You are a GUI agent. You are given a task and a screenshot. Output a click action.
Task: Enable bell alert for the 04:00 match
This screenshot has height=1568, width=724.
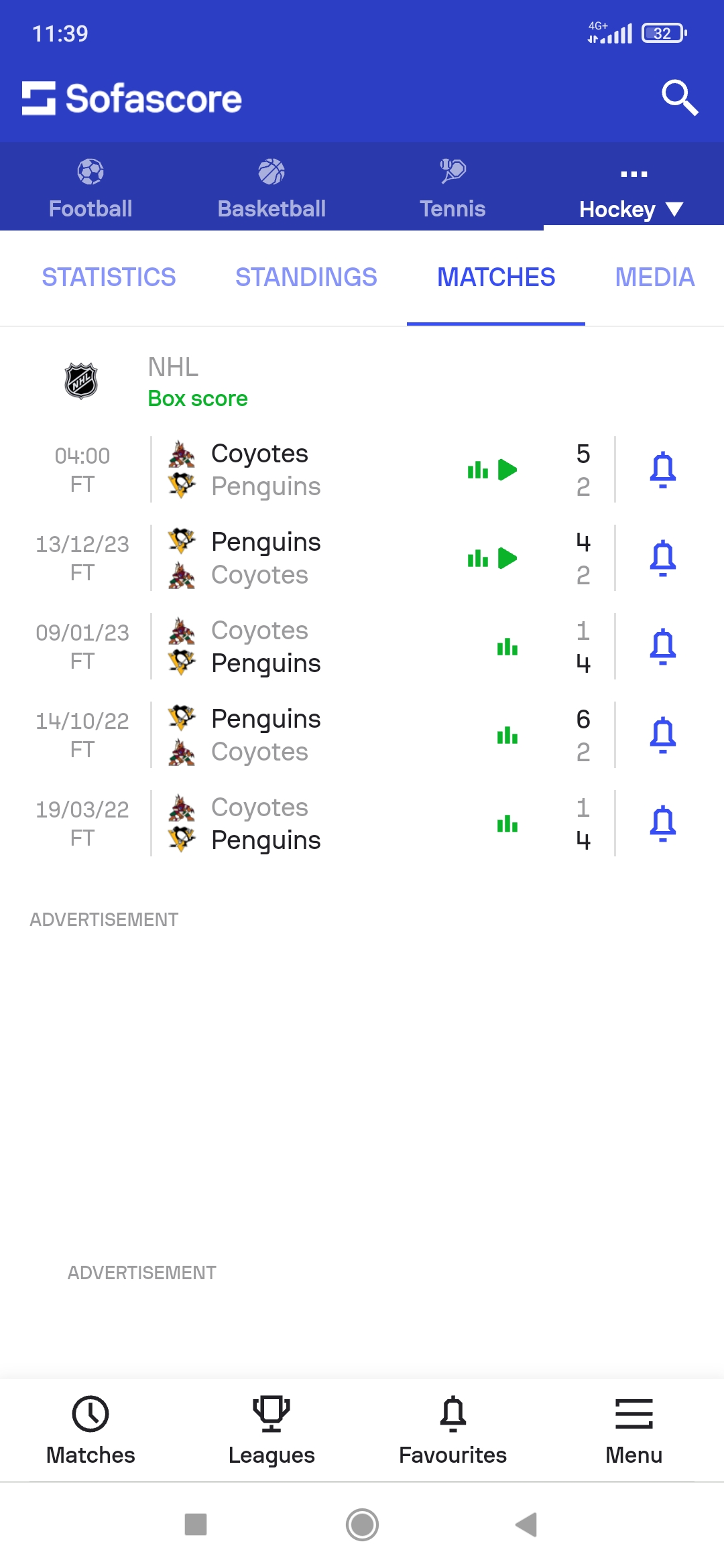coord(662,470)
